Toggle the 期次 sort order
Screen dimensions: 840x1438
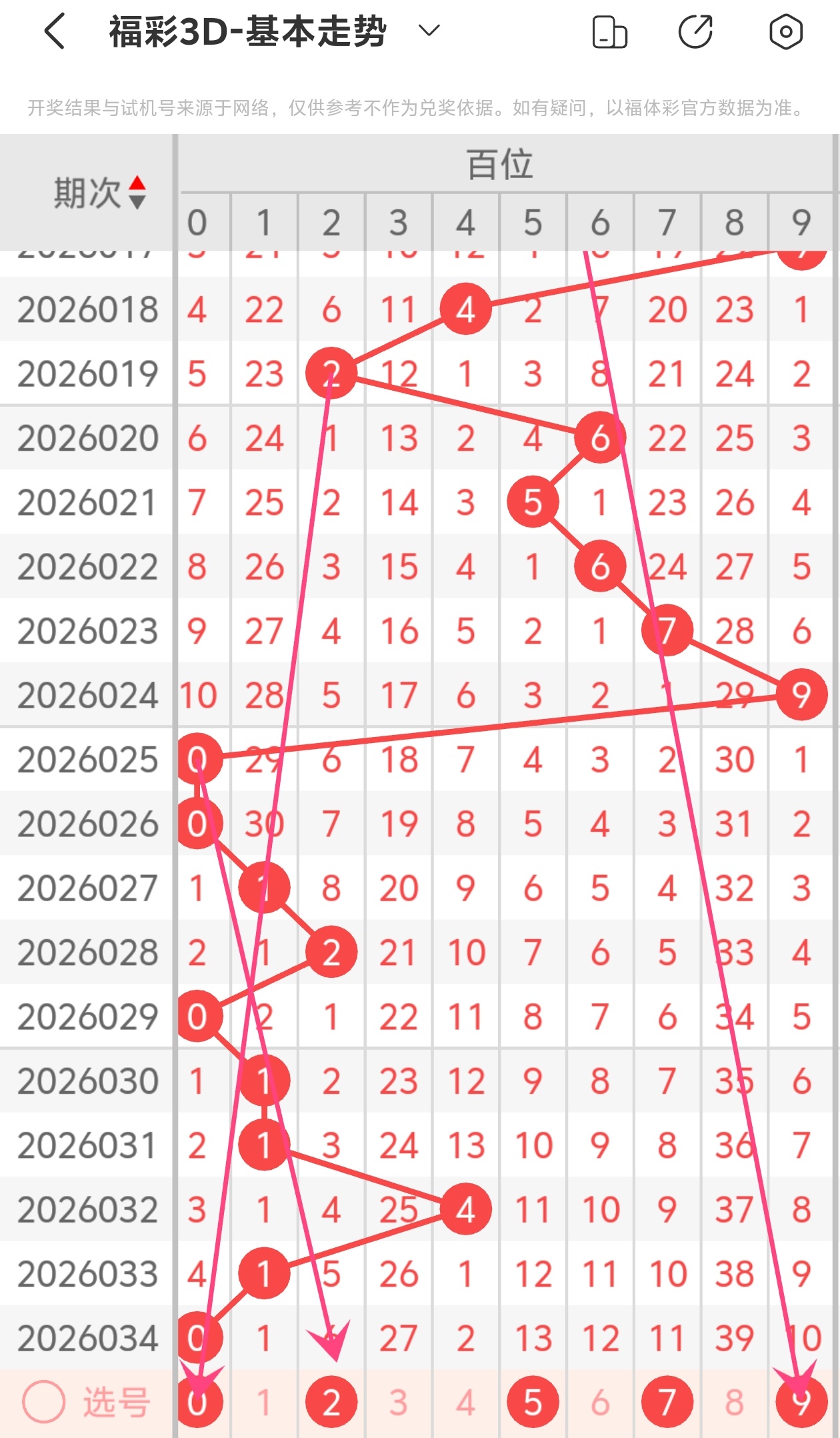137,192
